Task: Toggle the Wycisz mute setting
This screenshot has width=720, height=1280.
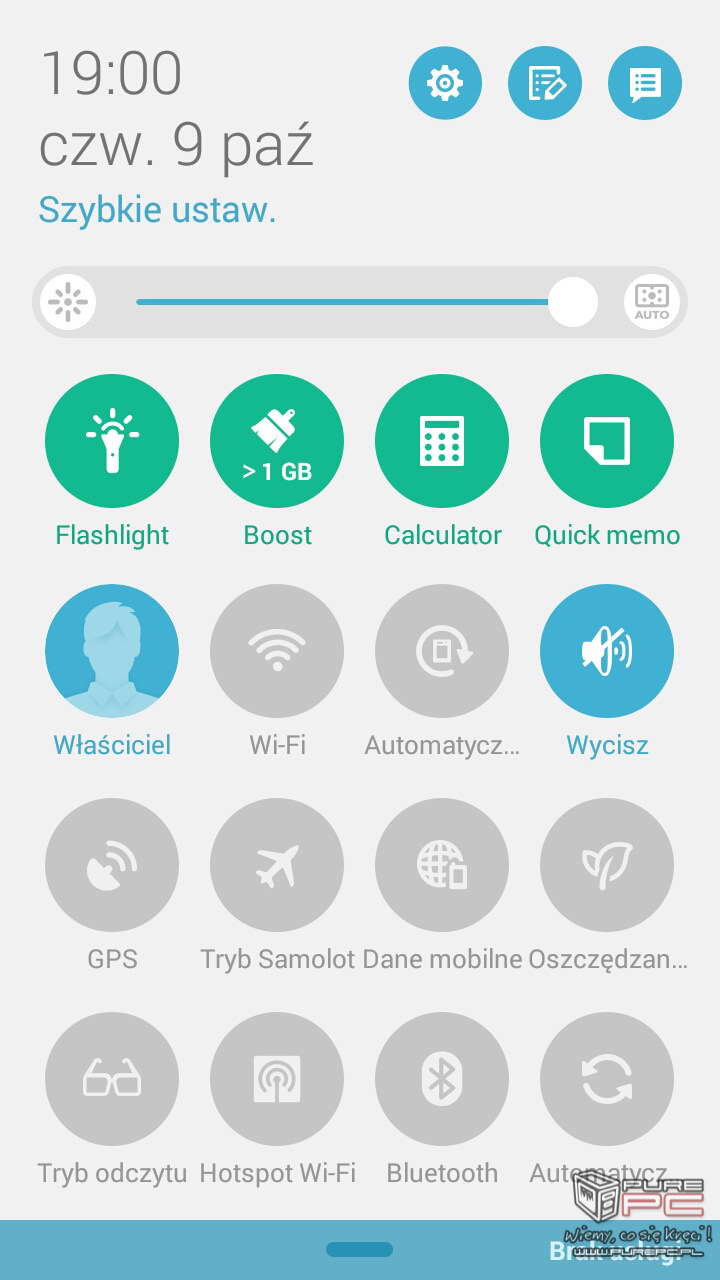Action: (x=607, y=651)
